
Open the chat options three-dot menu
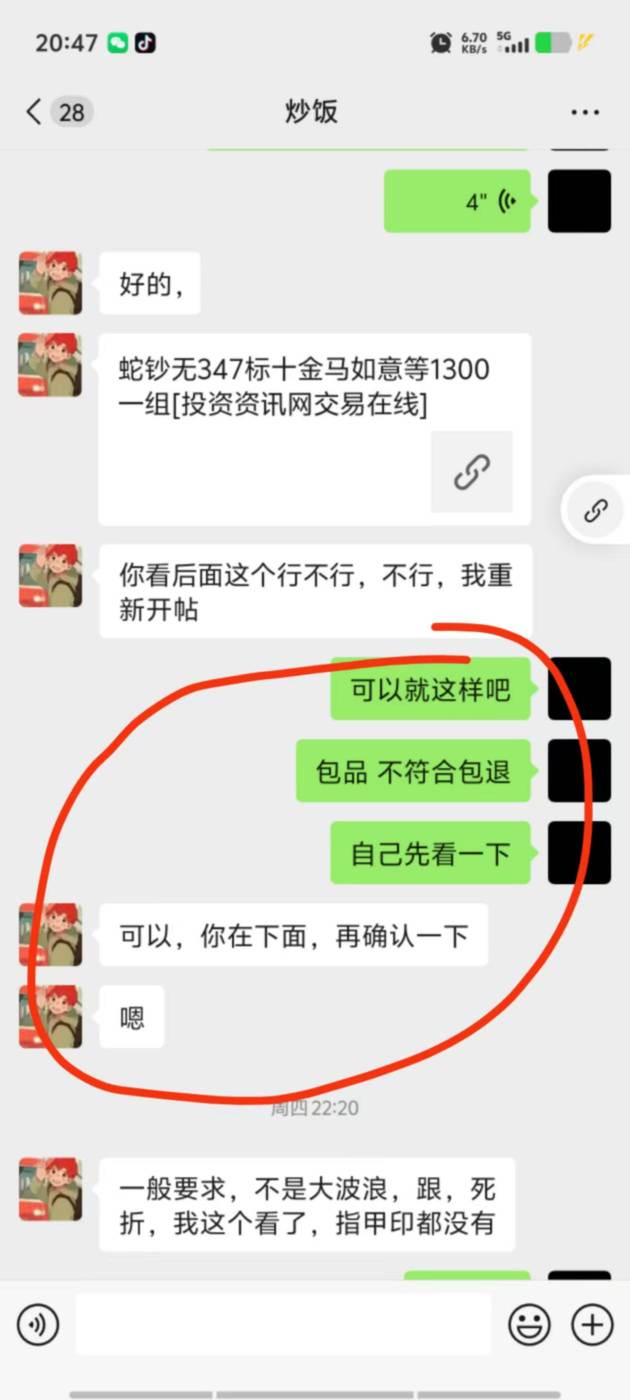585,112
